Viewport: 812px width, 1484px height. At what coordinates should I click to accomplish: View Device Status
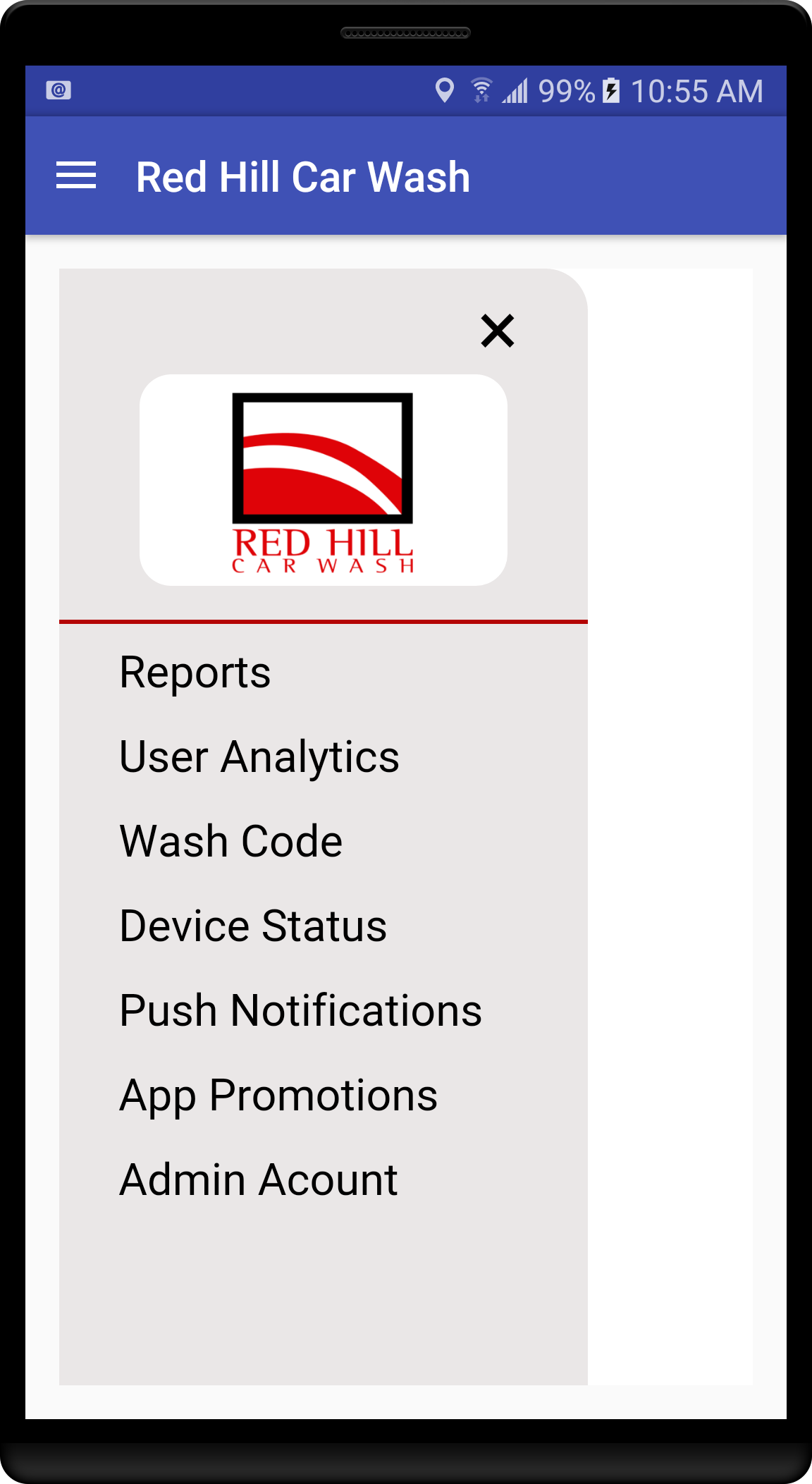253,926
